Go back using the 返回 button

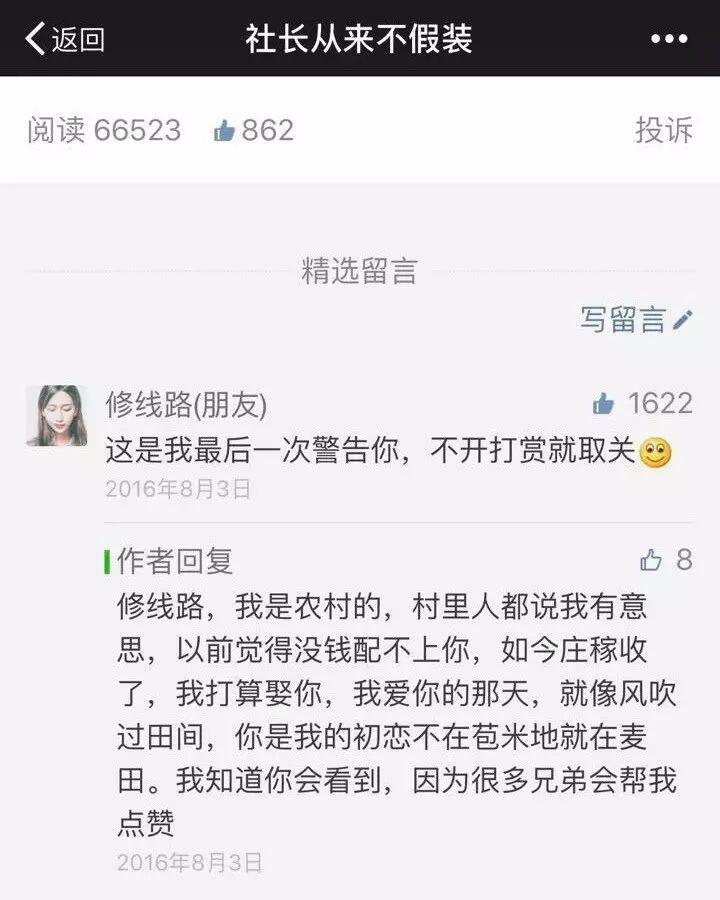(x=65, y=39)
